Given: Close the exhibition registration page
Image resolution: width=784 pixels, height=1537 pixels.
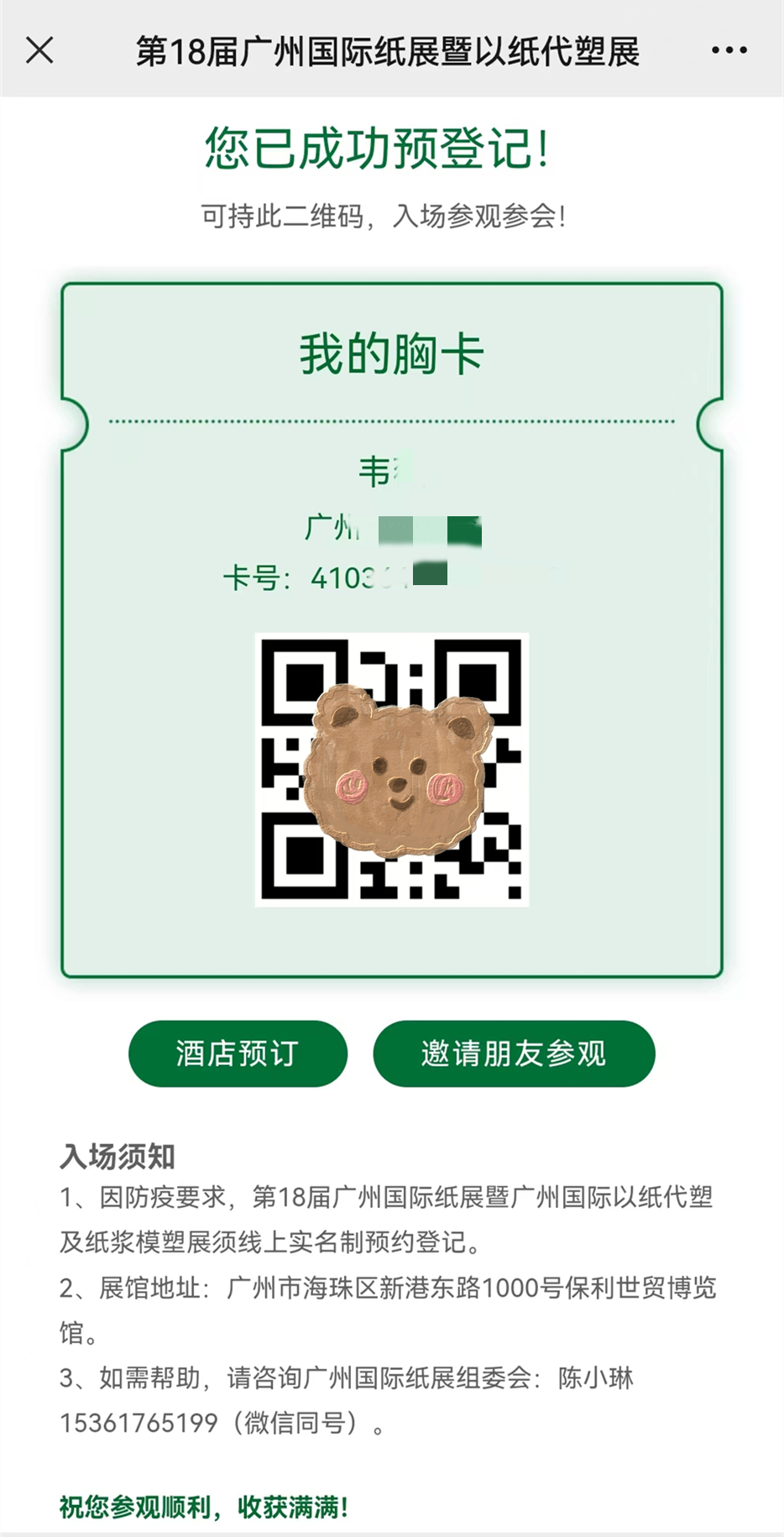Looking at the screenshot, I should point(39,50).
